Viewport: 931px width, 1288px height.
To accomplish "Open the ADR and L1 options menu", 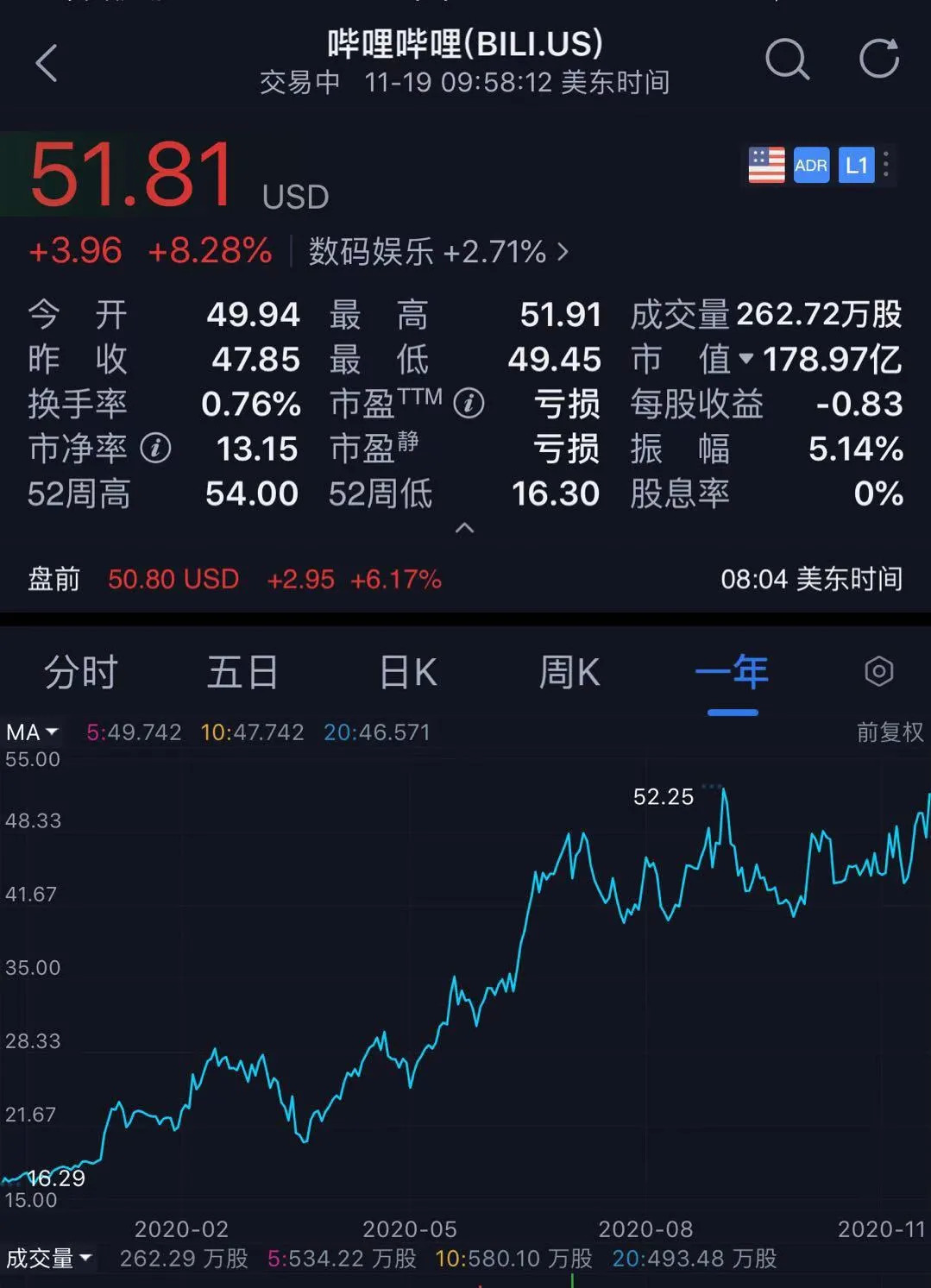I will tap(886, 165).
